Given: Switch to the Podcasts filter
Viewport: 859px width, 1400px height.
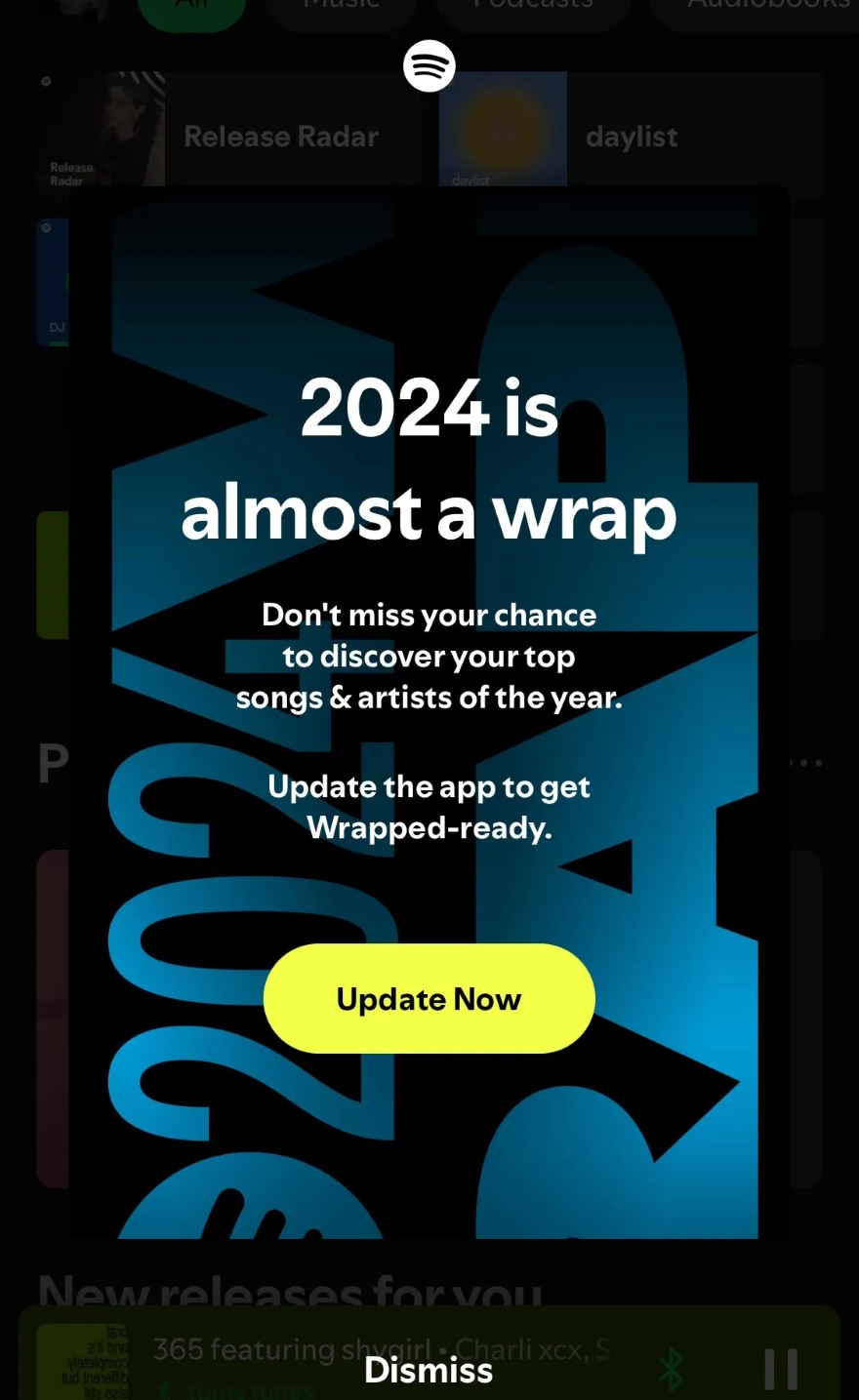Looking at the screenshot, I should click(x=533, y=6).
